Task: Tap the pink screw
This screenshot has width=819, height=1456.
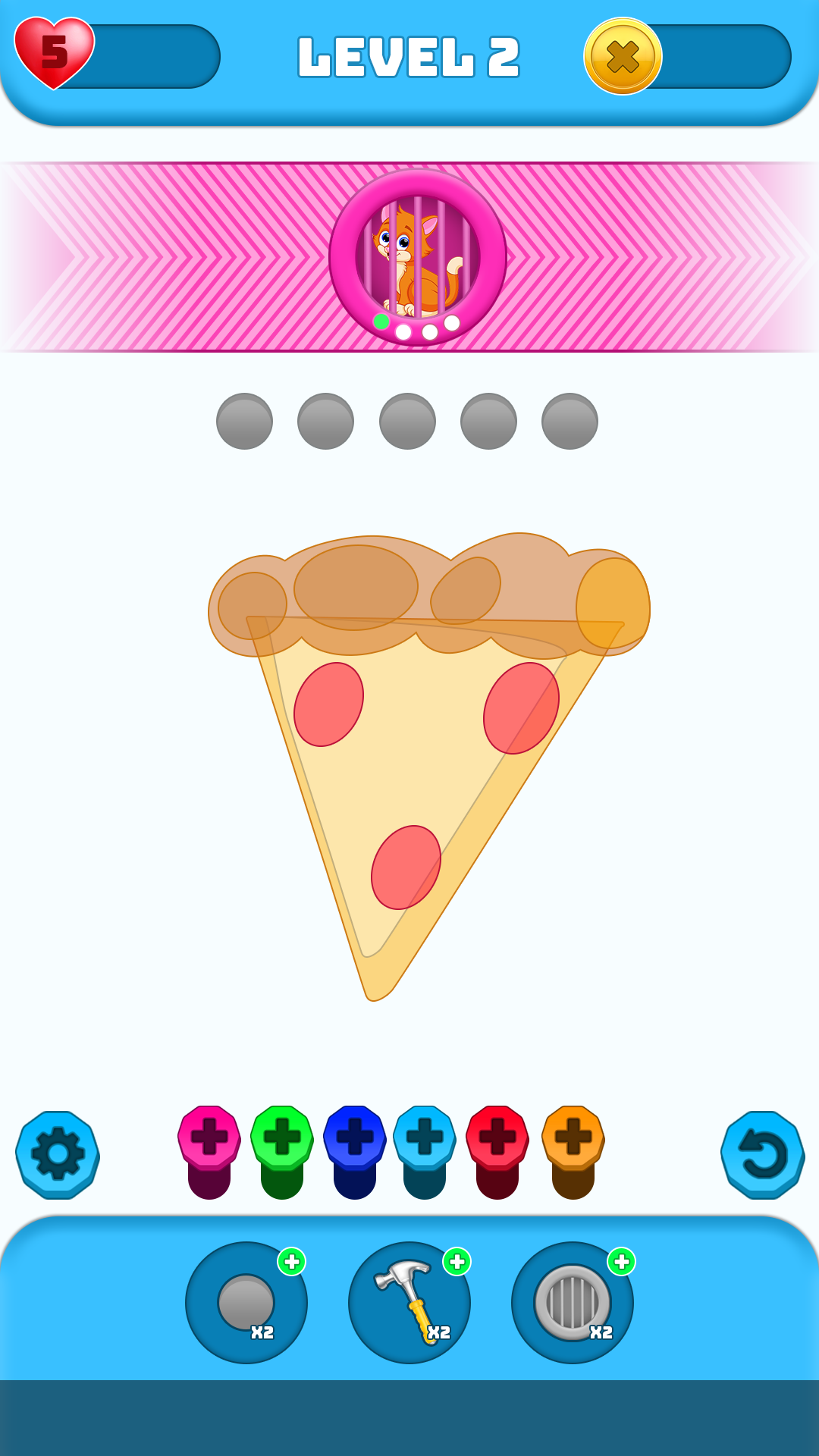Action: pos(209,1138)
